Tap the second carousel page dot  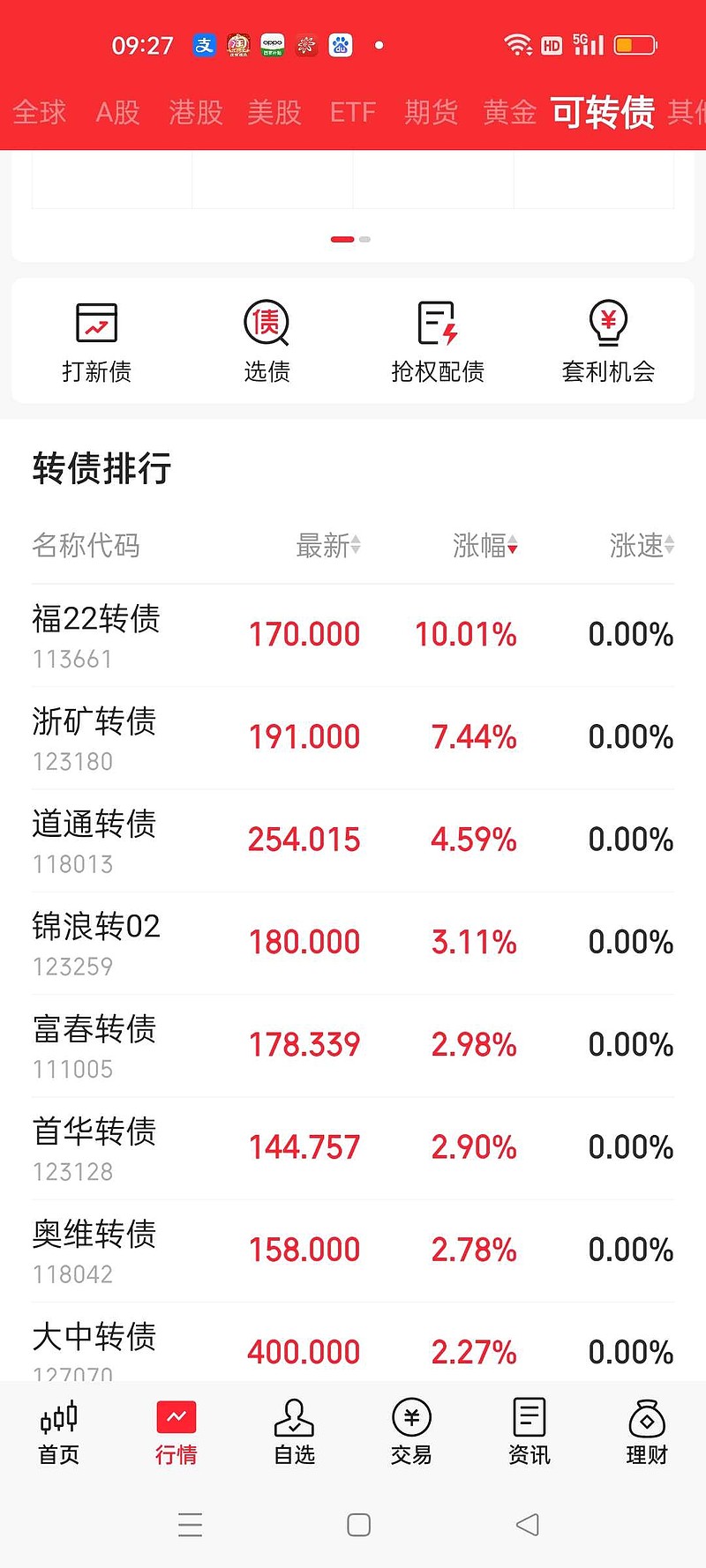click(364, 239)
